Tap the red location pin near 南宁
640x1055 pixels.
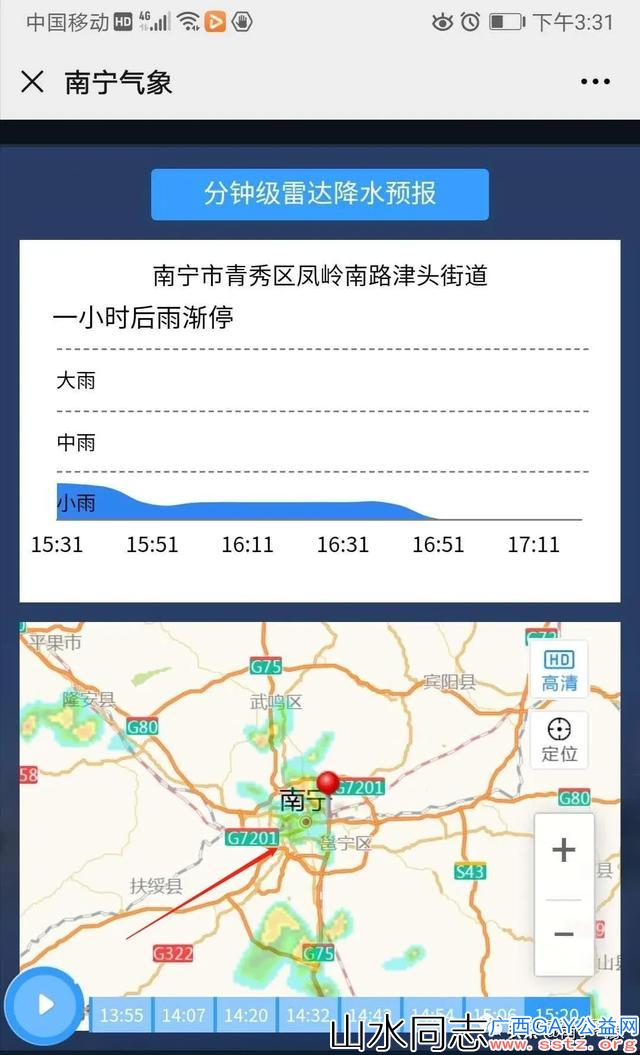pyautogui.click(x=328, y=784)
